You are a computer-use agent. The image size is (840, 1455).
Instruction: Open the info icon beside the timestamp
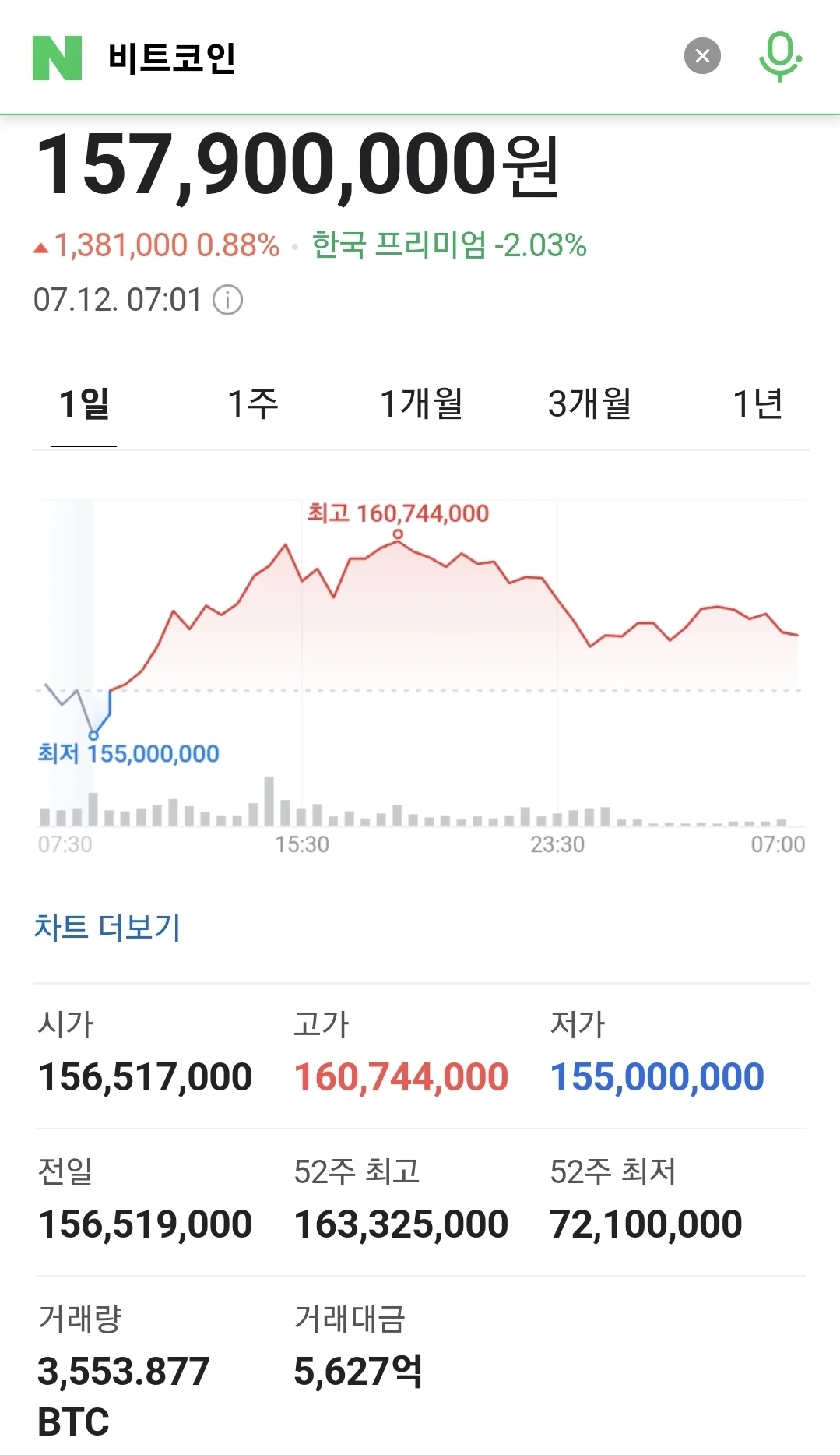pos(228,300)
